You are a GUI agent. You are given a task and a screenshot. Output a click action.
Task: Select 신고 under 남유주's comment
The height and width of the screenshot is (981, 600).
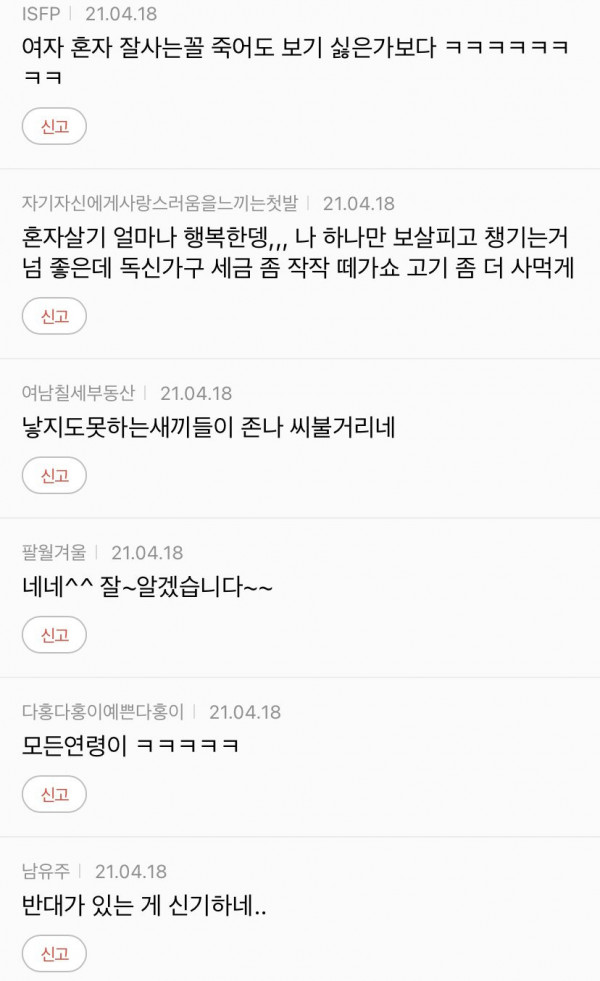(54, 954)
